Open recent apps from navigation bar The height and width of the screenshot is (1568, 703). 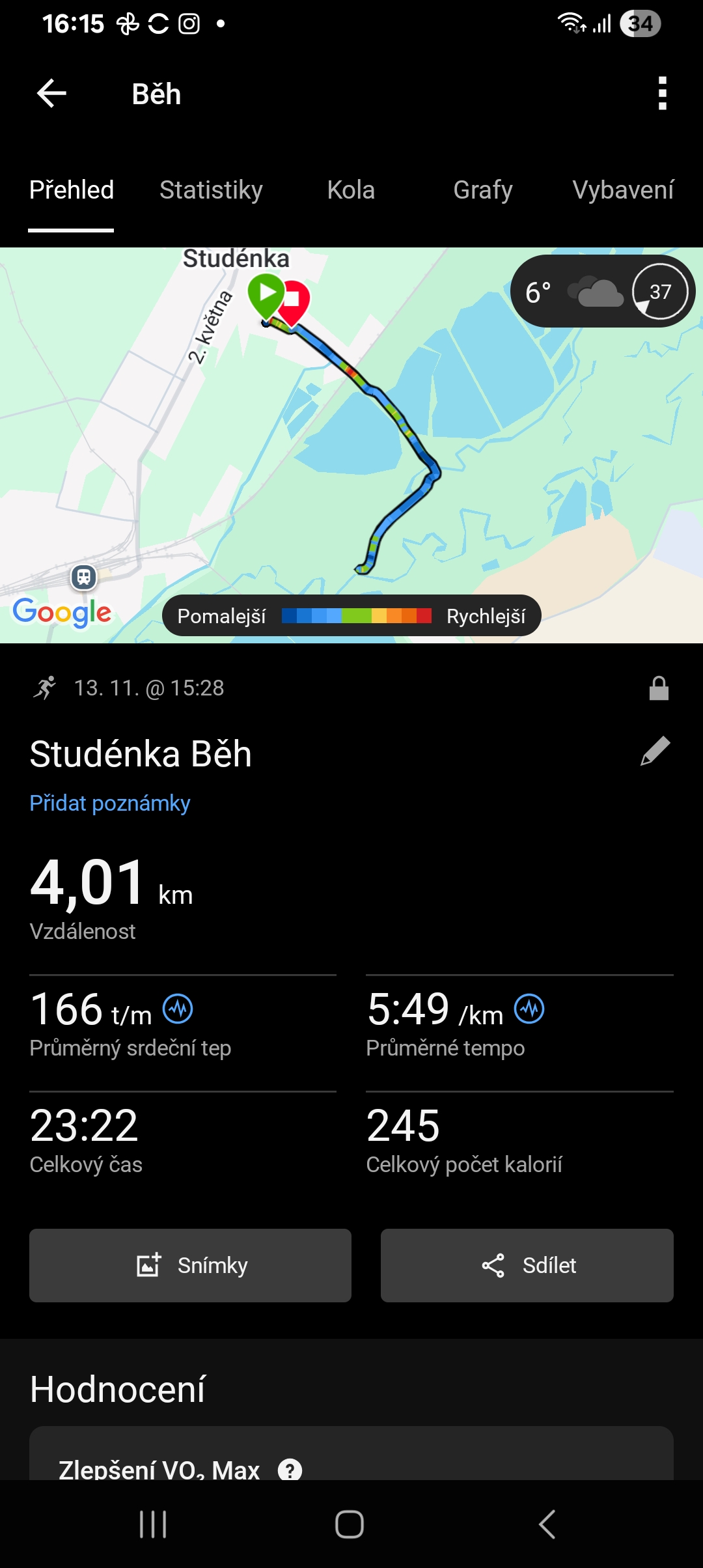tap(153, 1524)
